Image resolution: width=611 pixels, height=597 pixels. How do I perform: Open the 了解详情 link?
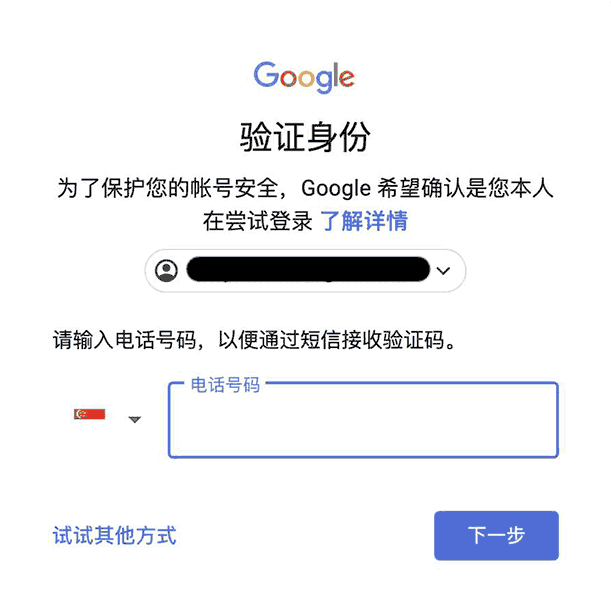click(363, 221)
